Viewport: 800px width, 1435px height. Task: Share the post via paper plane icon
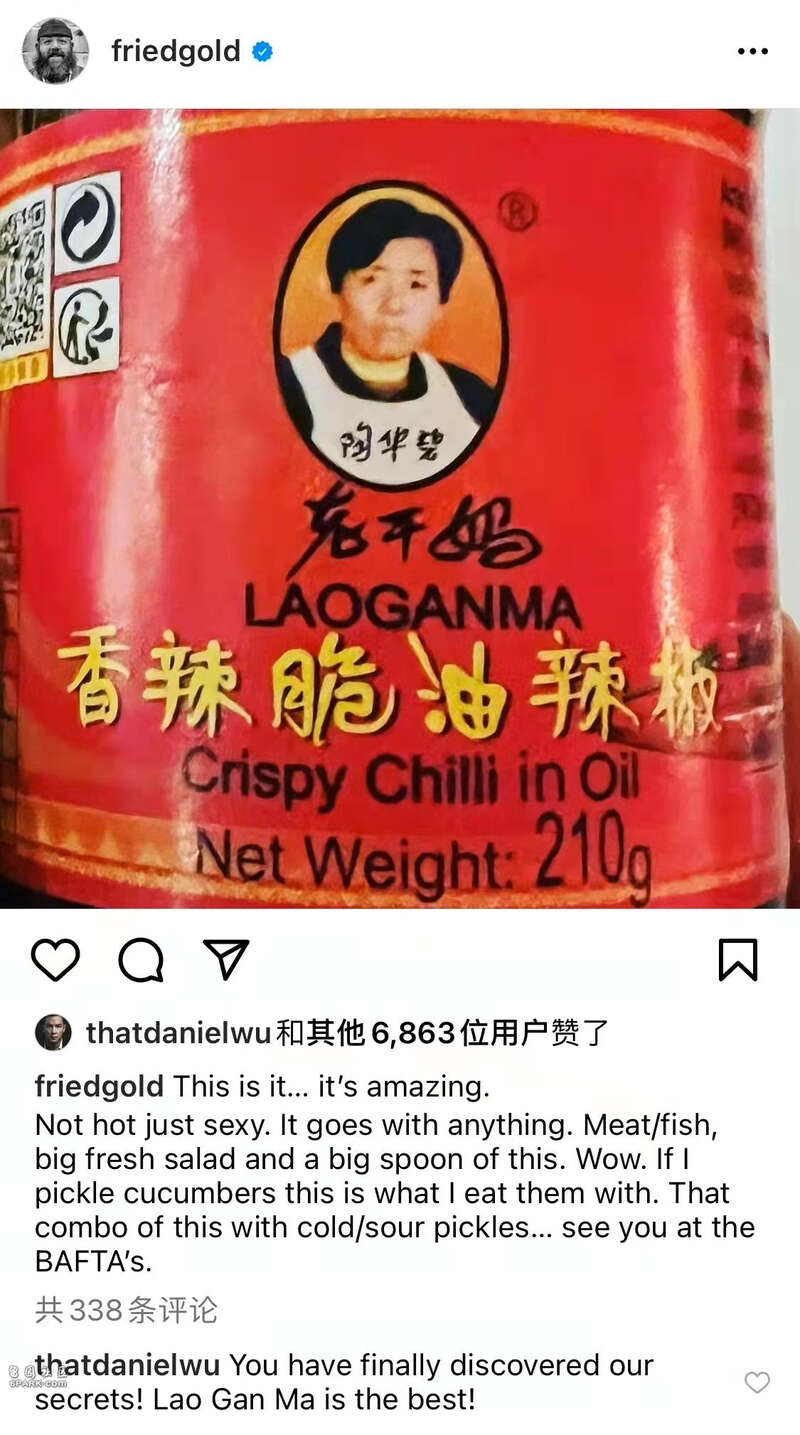pos(225,960)
